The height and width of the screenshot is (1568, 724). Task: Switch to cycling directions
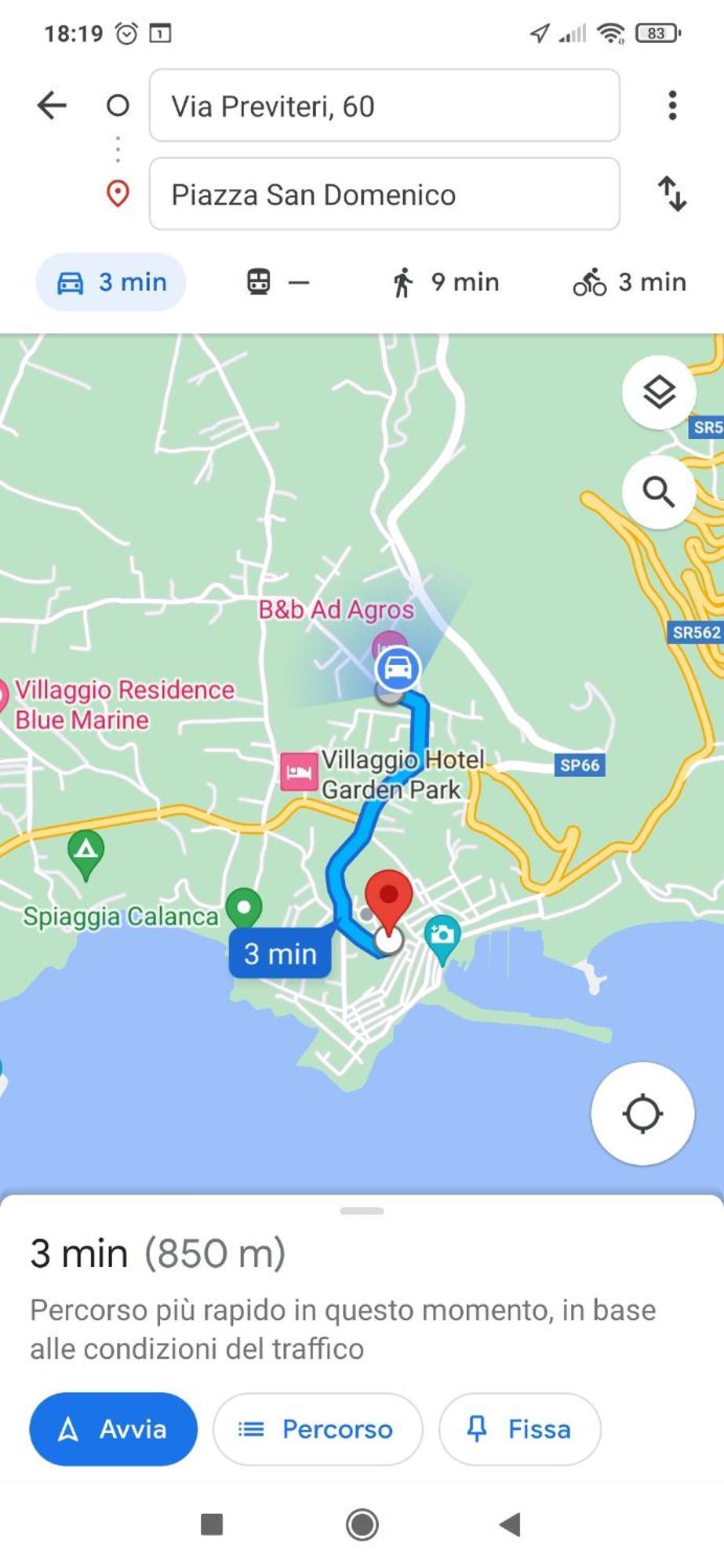pos(629,282)
